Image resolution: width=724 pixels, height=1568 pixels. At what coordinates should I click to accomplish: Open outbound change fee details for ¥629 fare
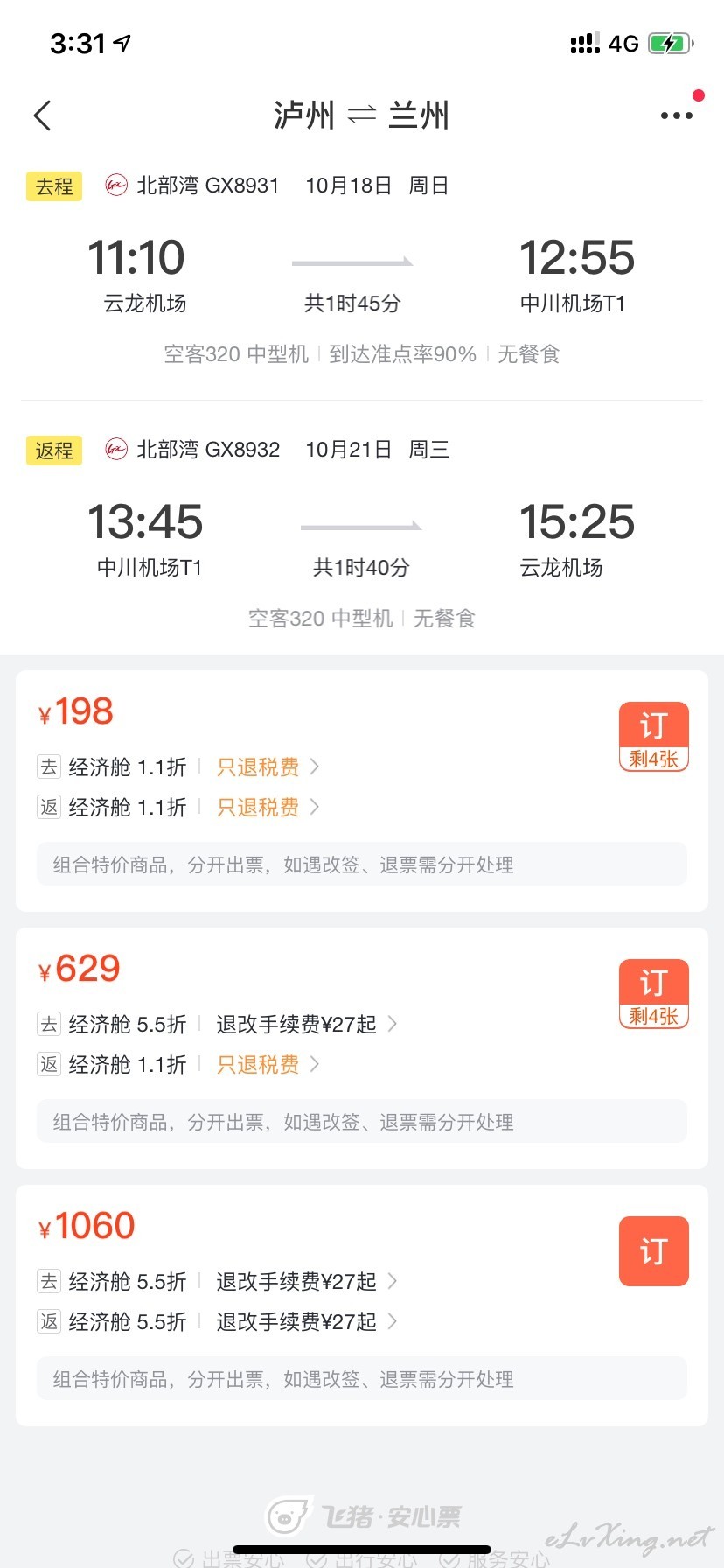(x=306, y=1025)
